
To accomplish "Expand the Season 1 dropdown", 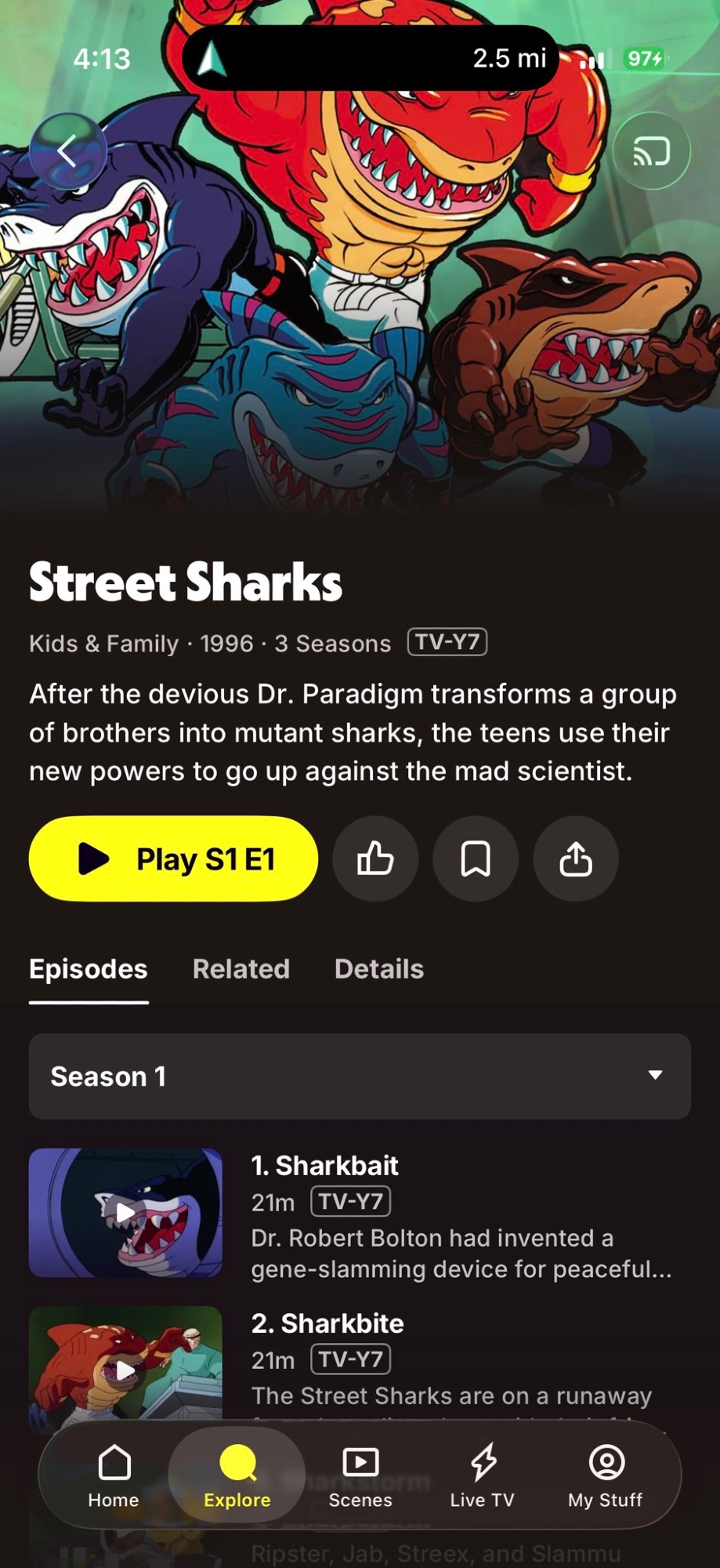I will pos(360,1076).
